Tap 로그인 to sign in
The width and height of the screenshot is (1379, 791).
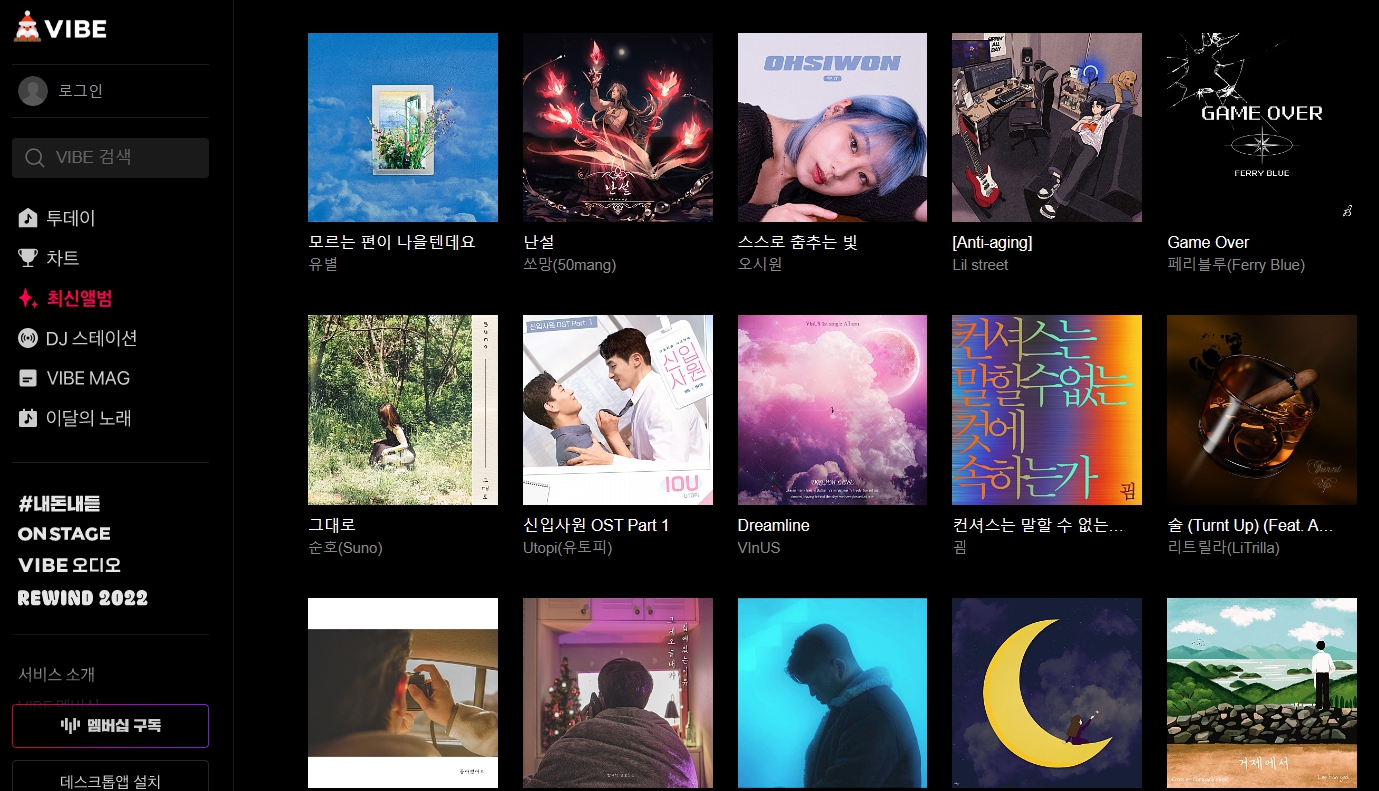80,91
